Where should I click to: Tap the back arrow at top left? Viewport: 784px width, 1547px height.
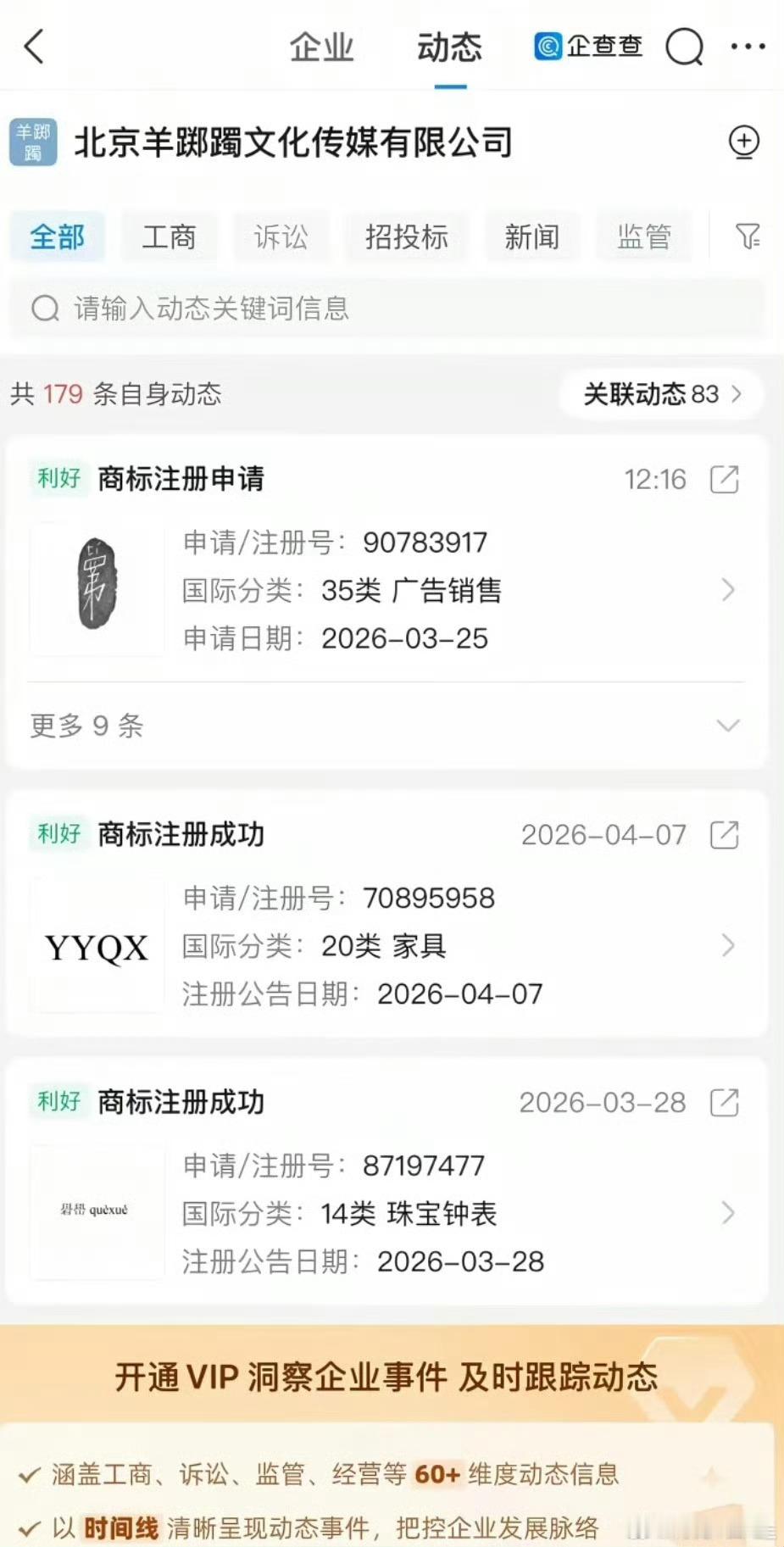(x=34, y=48)
